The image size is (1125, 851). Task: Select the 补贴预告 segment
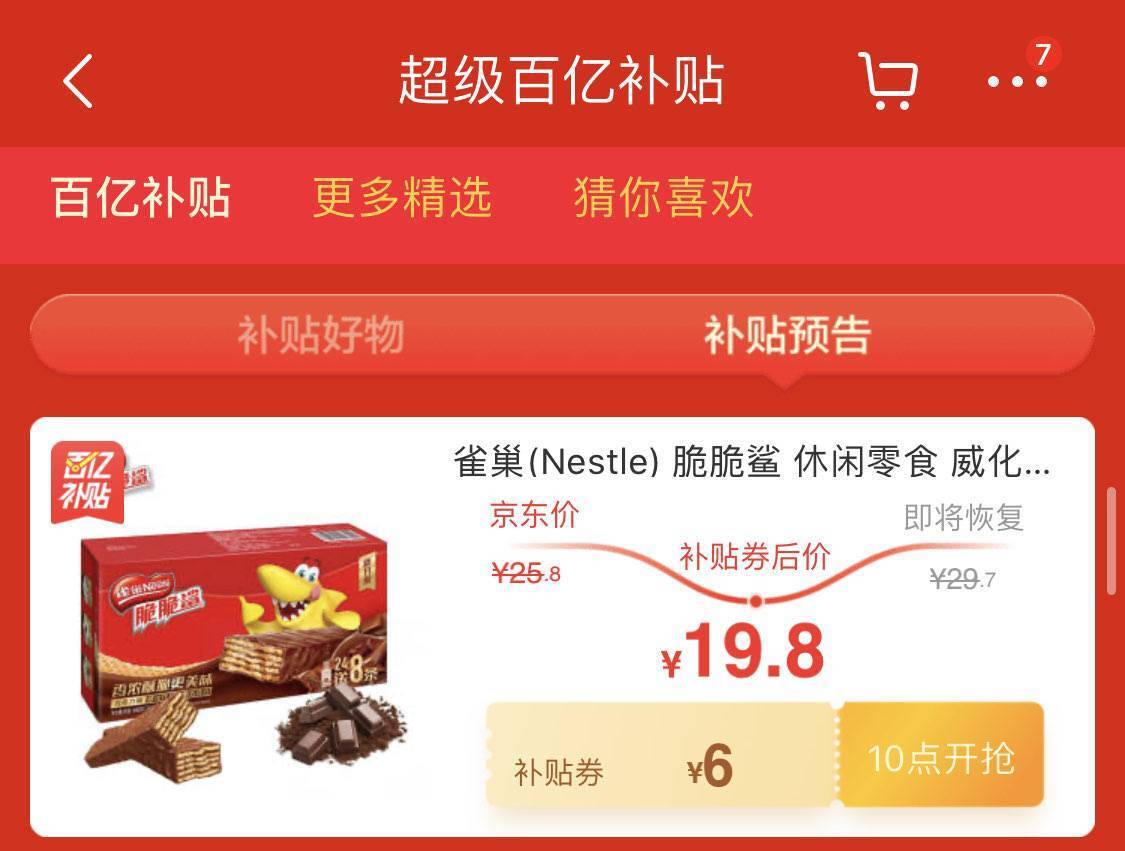(x=787, y=335)
